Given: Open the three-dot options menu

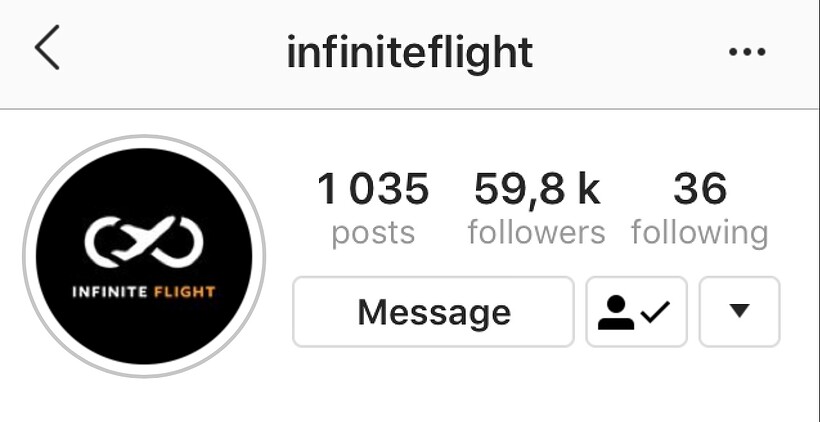Looking at the screenshot, I should tap(747, 51).
